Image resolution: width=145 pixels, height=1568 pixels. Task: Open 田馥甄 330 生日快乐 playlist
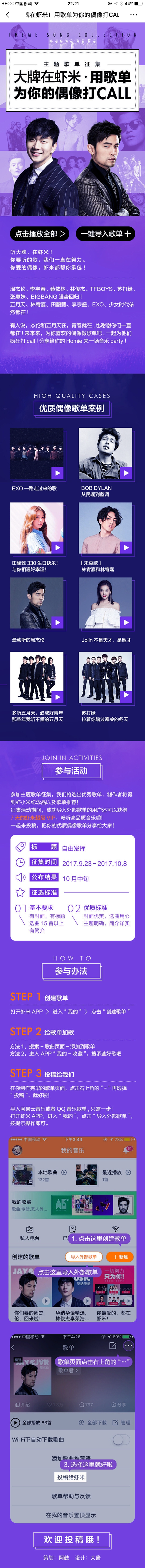coord(37,528)
